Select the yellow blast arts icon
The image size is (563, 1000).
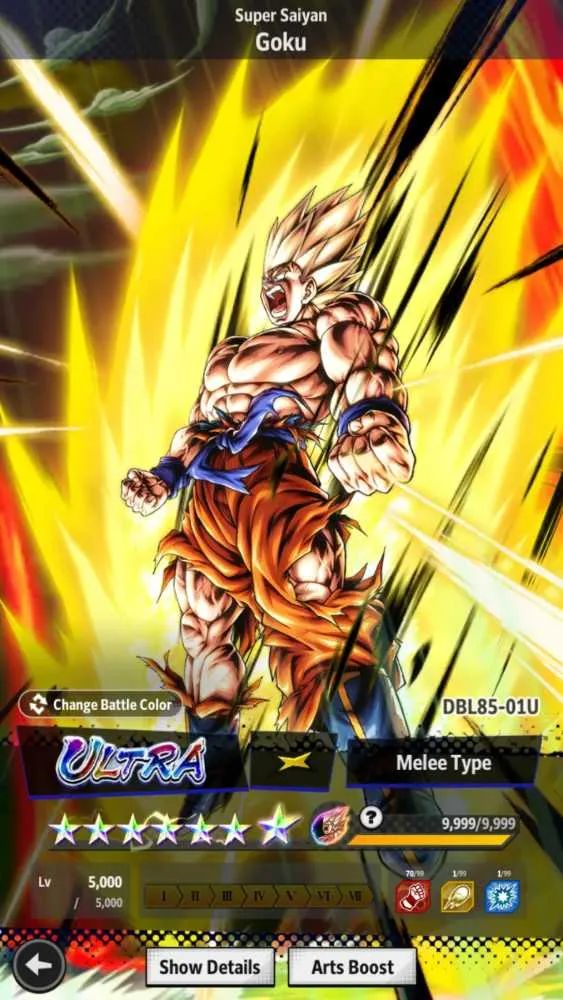point(457,896)
